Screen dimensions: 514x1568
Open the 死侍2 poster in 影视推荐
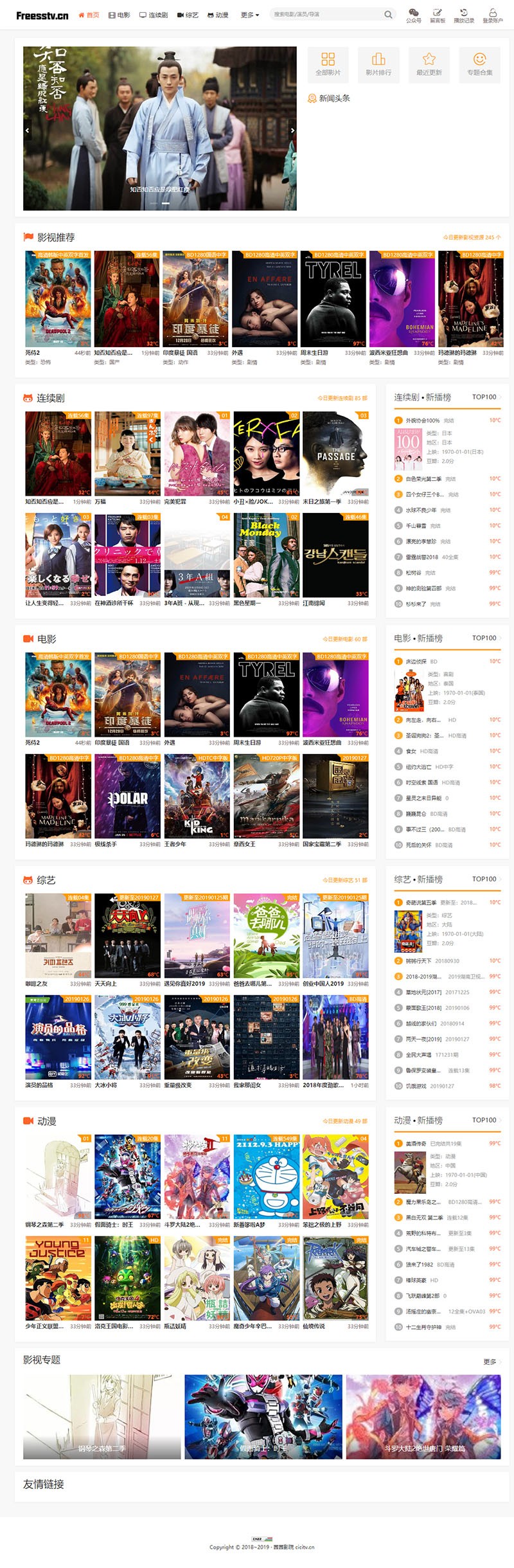[x=58, y=300]
